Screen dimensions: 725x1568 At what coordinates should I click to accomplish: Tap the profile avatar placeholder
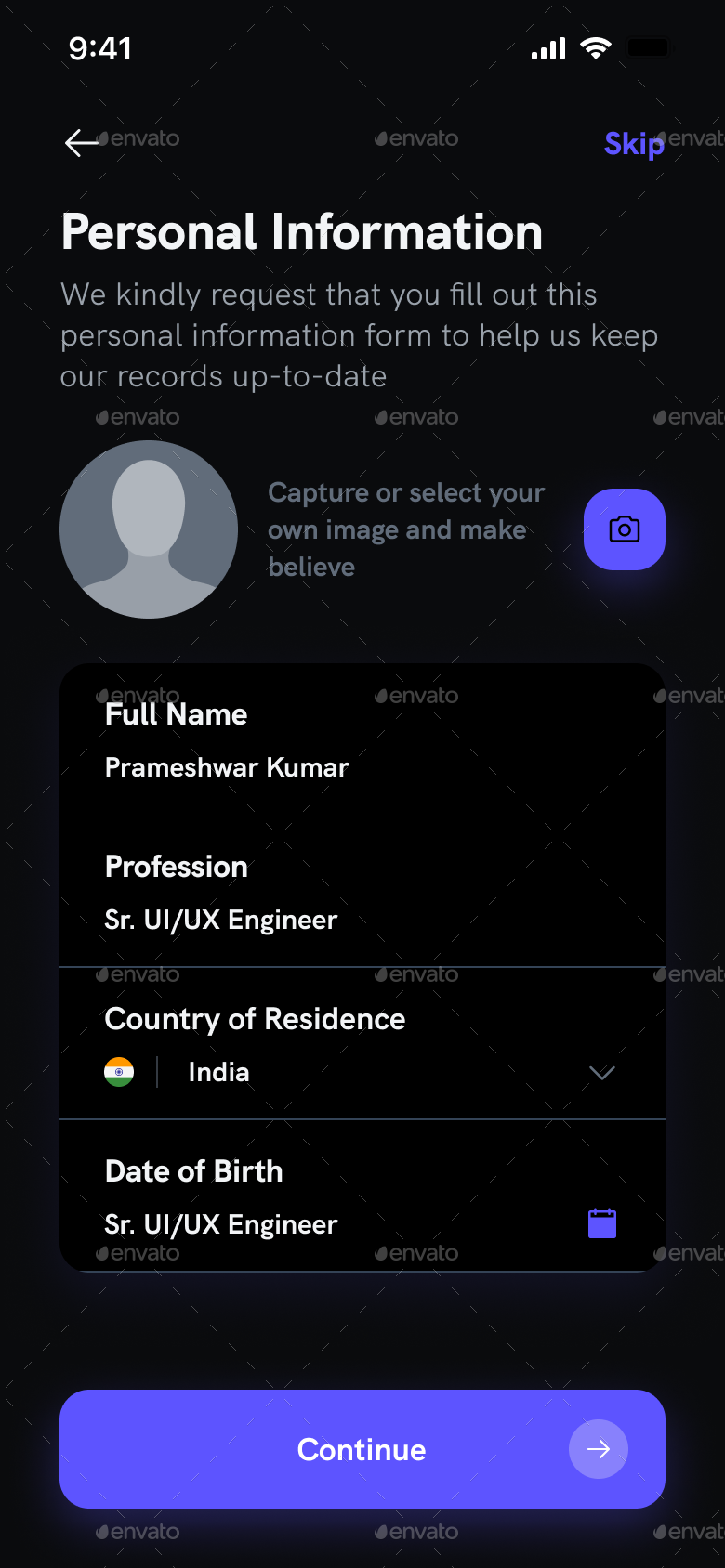pyautogui.click(x=149, y=529)
